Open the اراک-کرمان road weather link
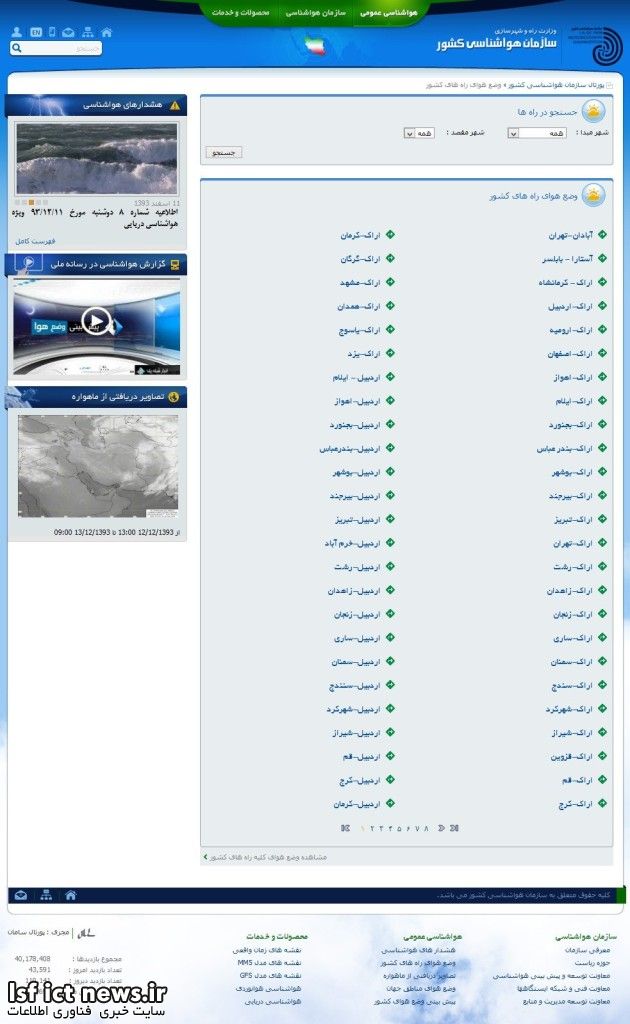This screenshot has height=1024, width=630. point(360,235)
